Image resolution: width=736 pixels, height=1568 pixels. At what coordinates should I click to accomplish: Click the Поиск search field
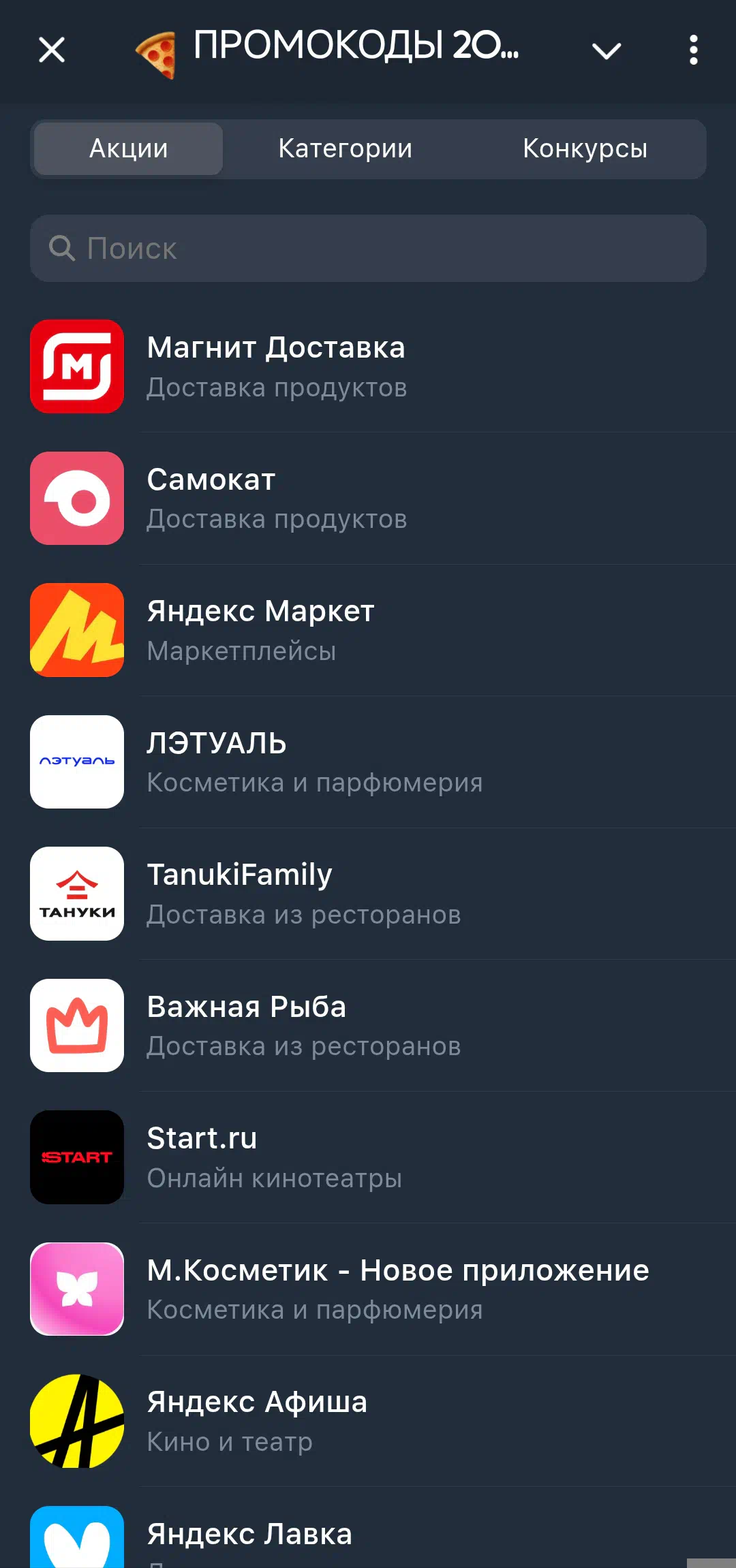(368, 249)
